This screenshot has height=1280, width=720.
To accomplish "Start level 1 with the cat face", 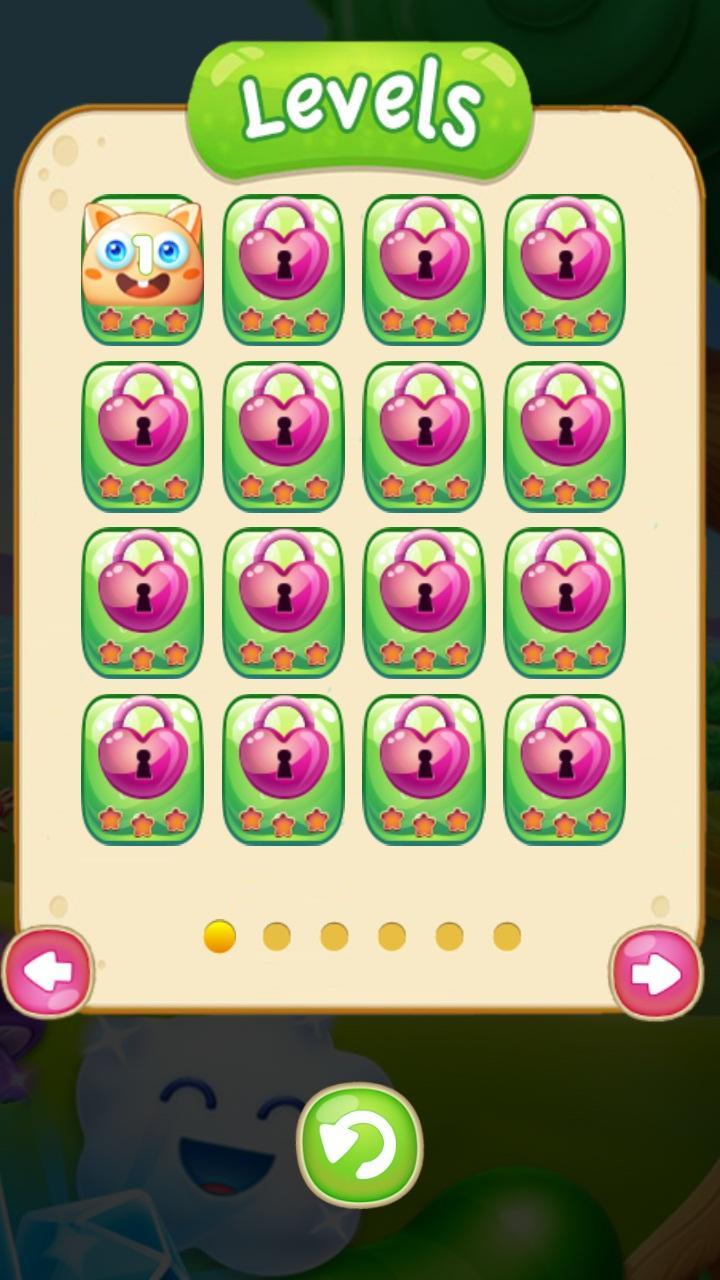I will [x=142, y=268].
